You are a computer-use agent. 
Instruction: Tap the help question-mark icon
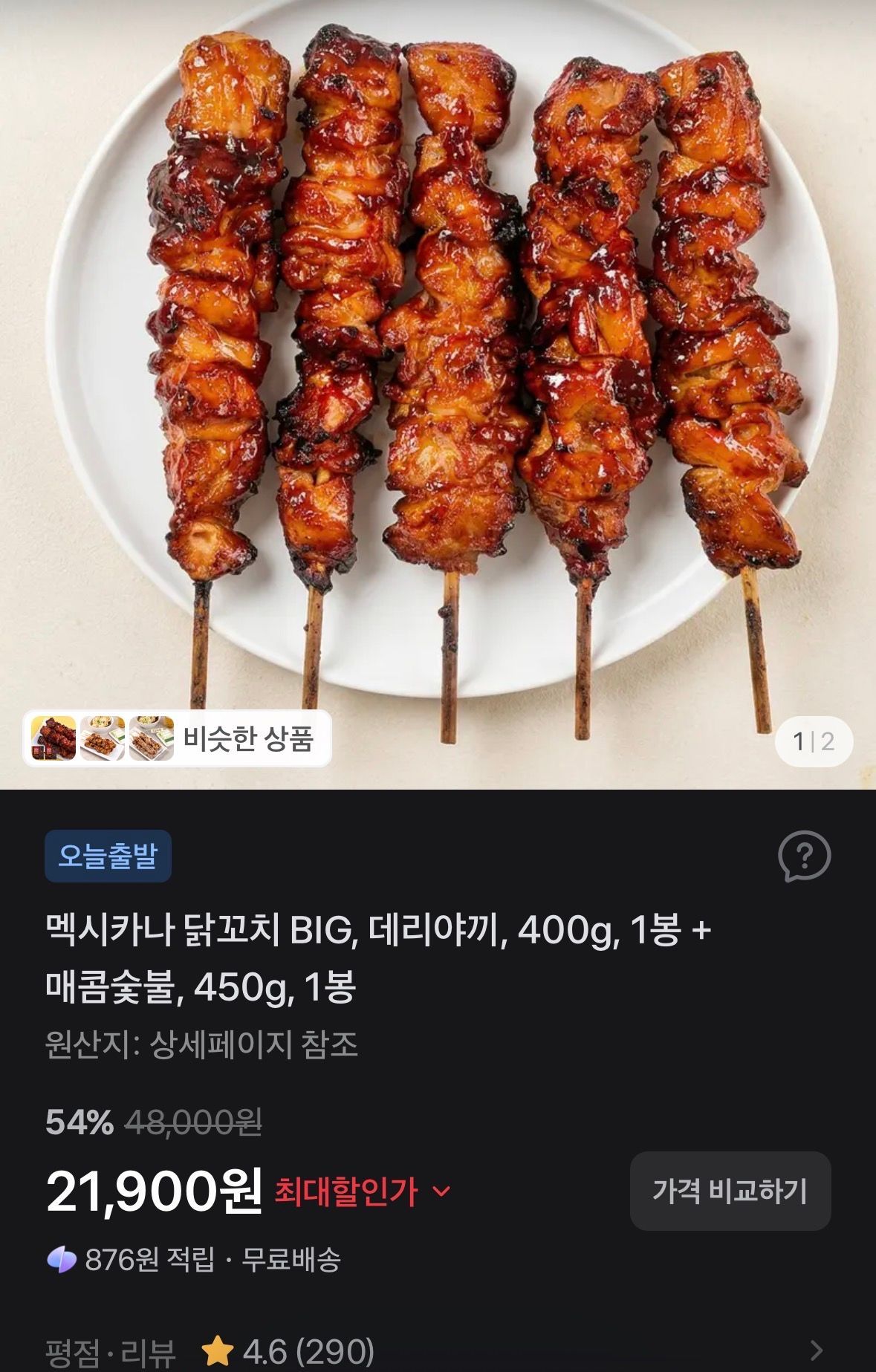click(x=804, y=856)
